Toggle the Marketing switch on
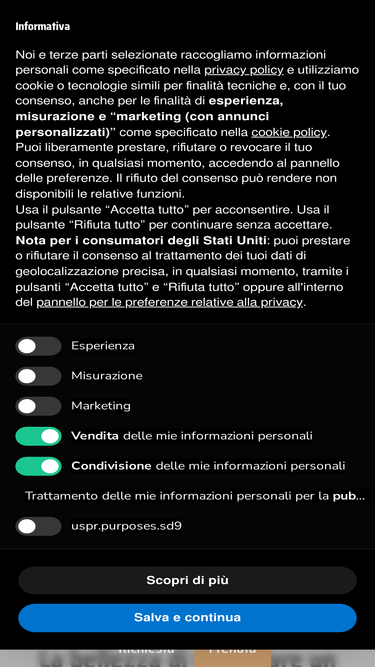Screen dimensions: 375x667 (39, 406)
